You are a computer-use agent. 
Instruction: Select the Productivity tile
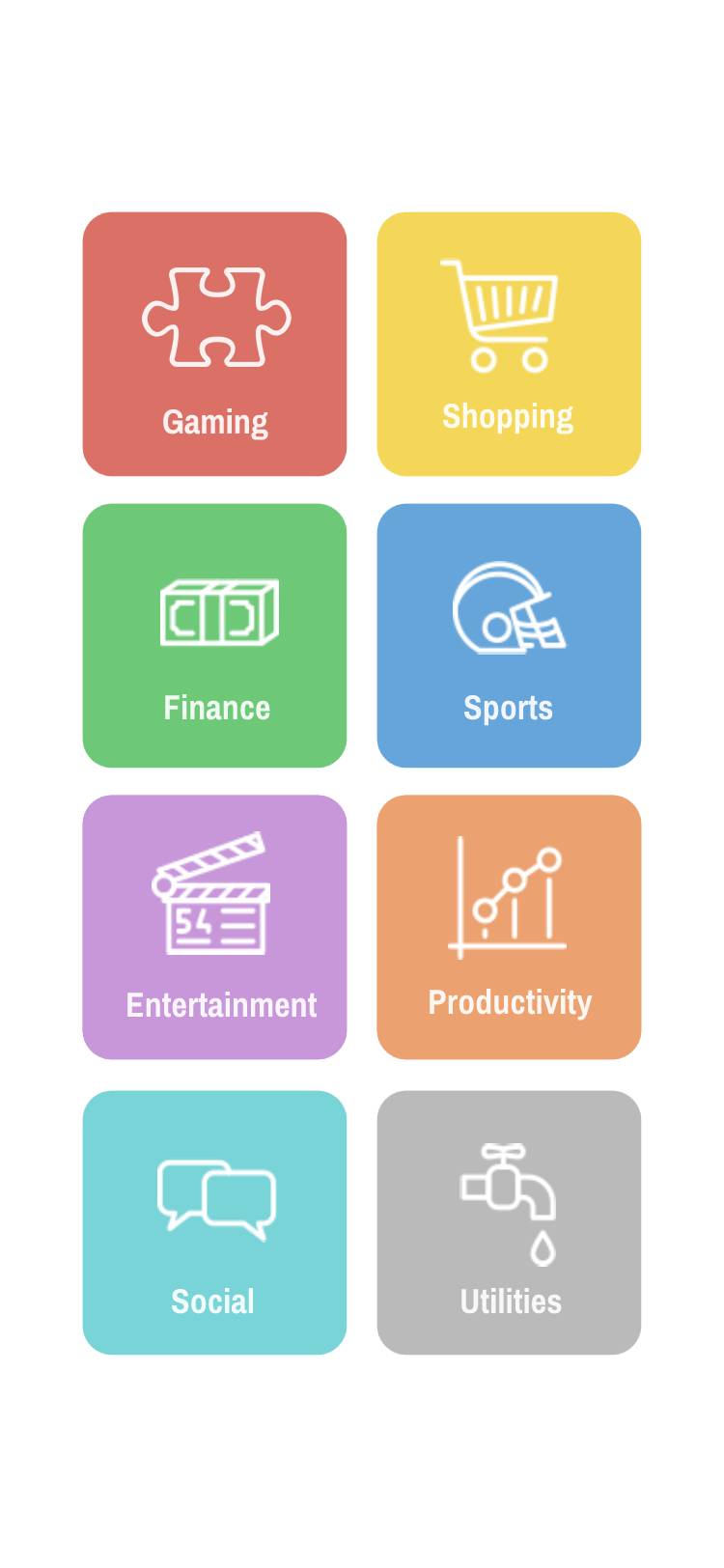(509, 927)
